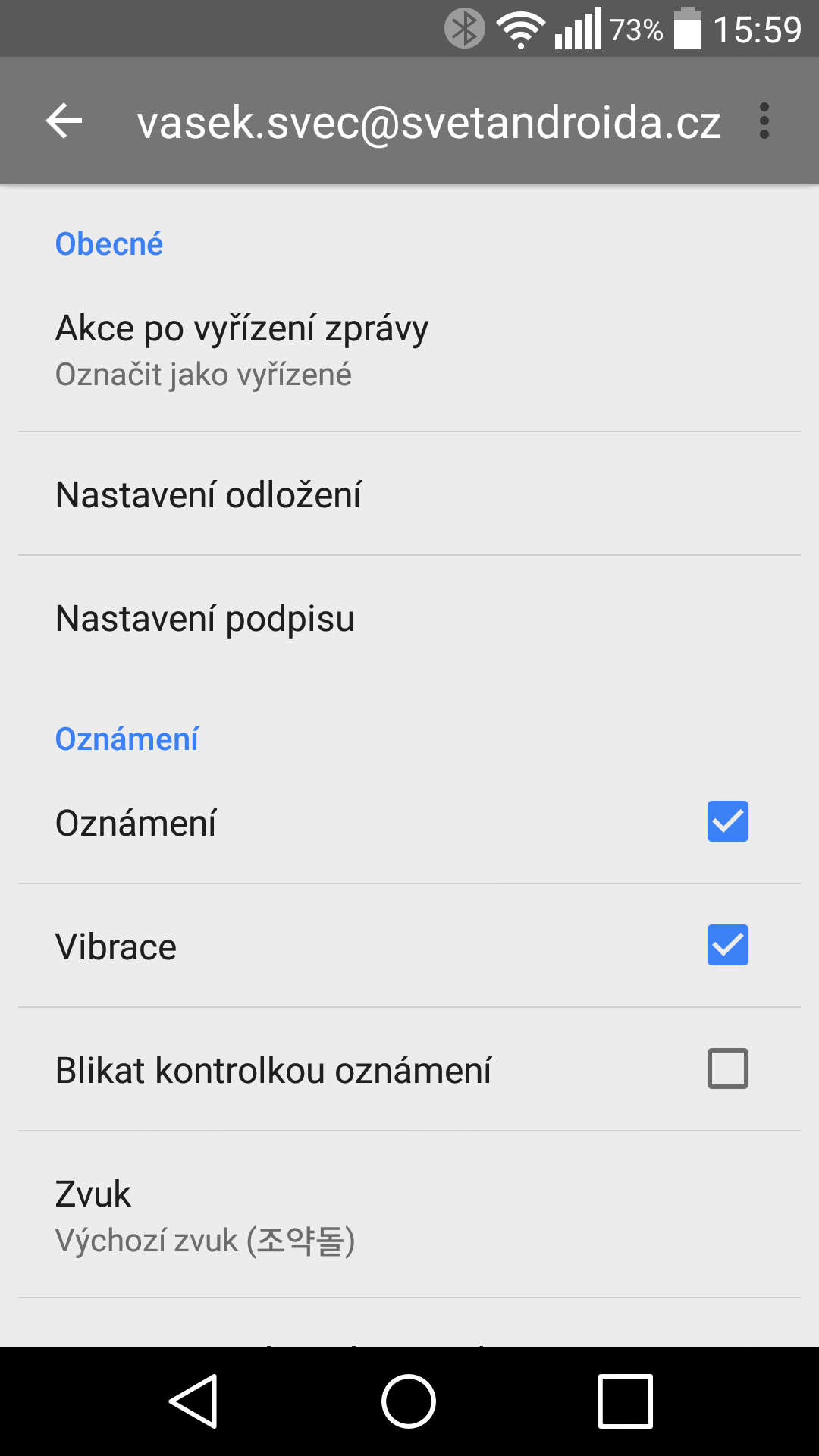The width and height of the screenshot is (819, 1456).
Task: Uncheck the Oznámení checkbox
Action: 727,821
